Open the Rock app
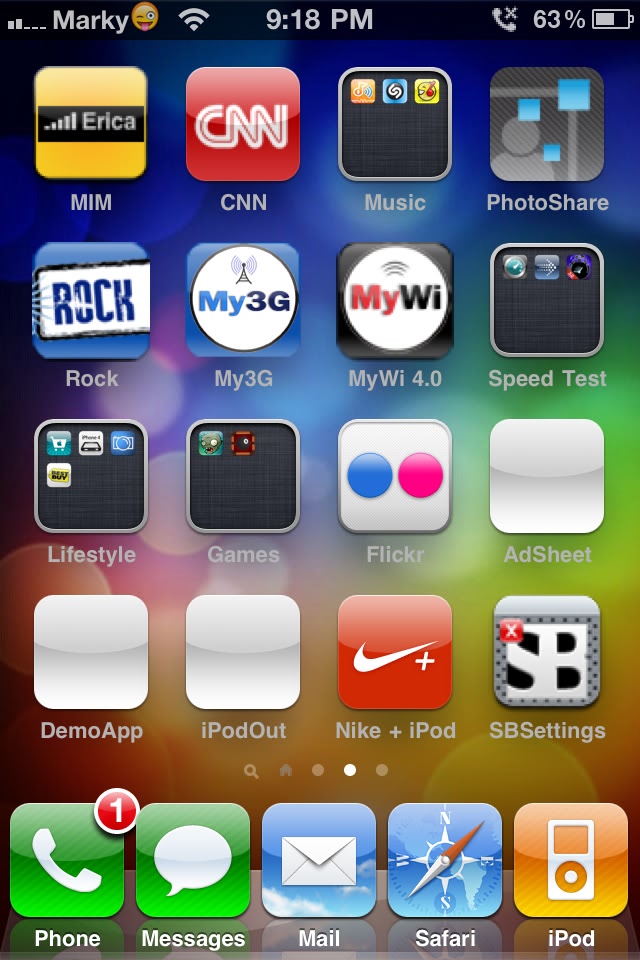The width and height of the screenshot is (640, 960). click(x=91, y=300)
